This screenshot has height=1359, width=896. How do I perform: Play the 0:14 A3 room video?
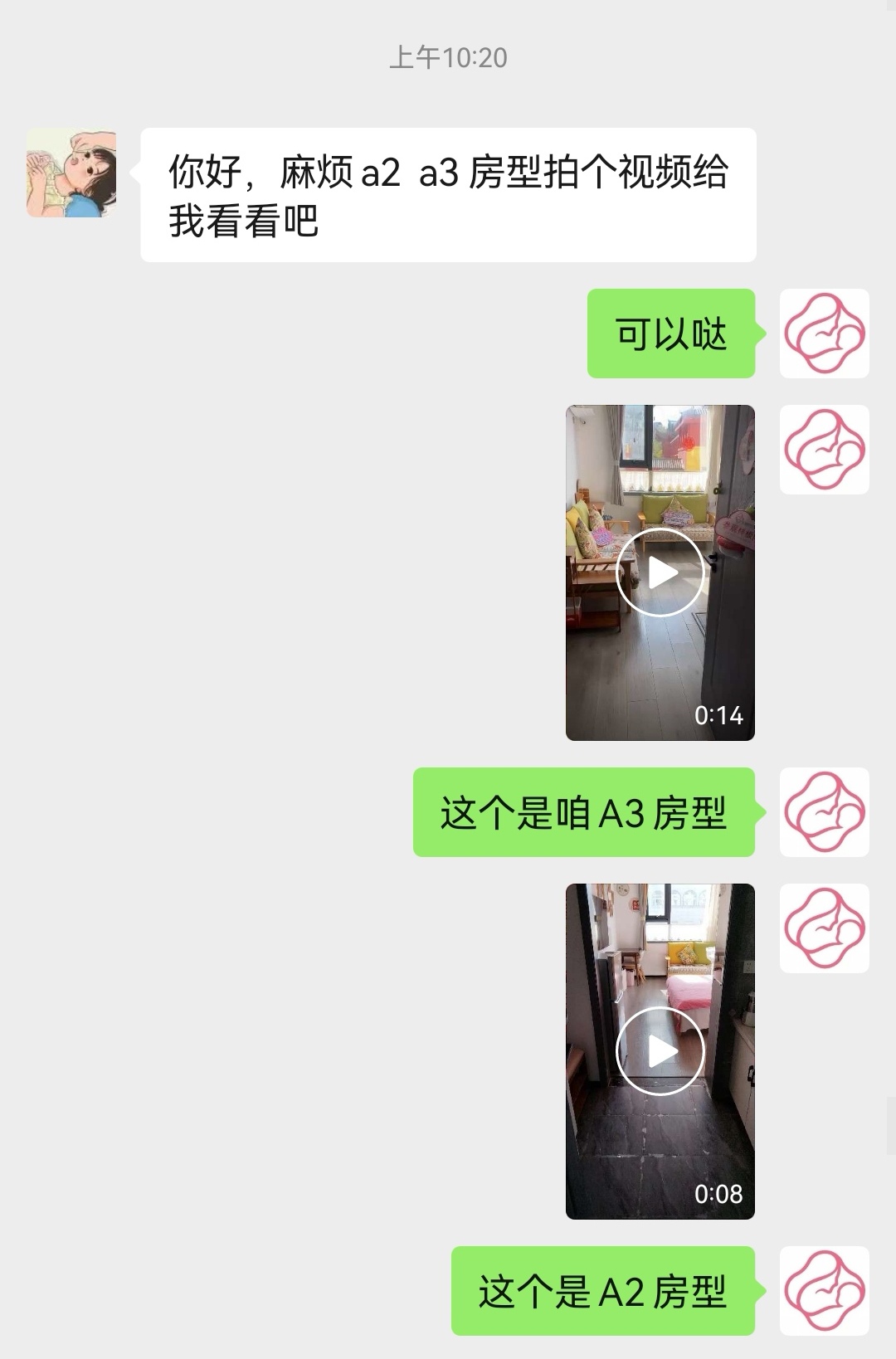tap(660, 572)
